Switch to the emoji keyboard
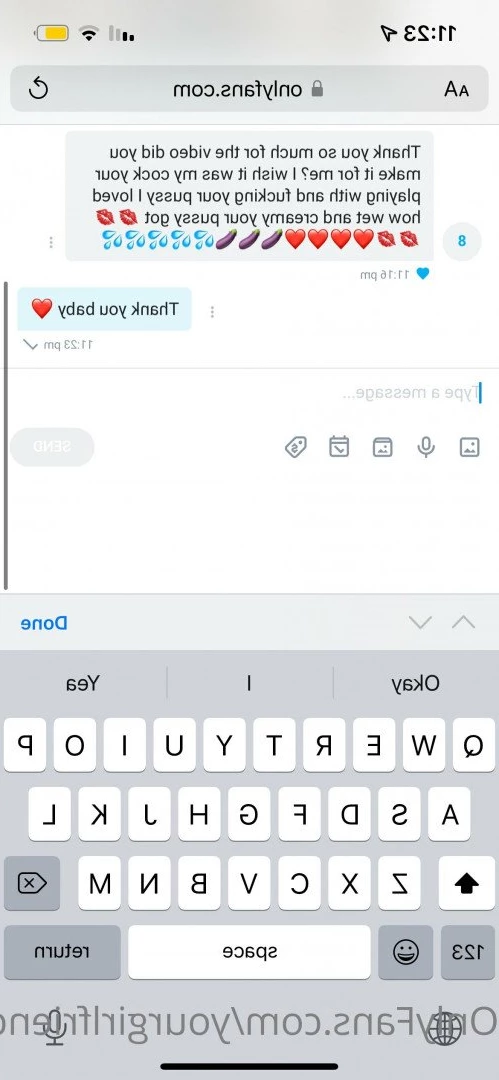The width and height of the screenshot is (499, 1080). (x=405, y=952)
